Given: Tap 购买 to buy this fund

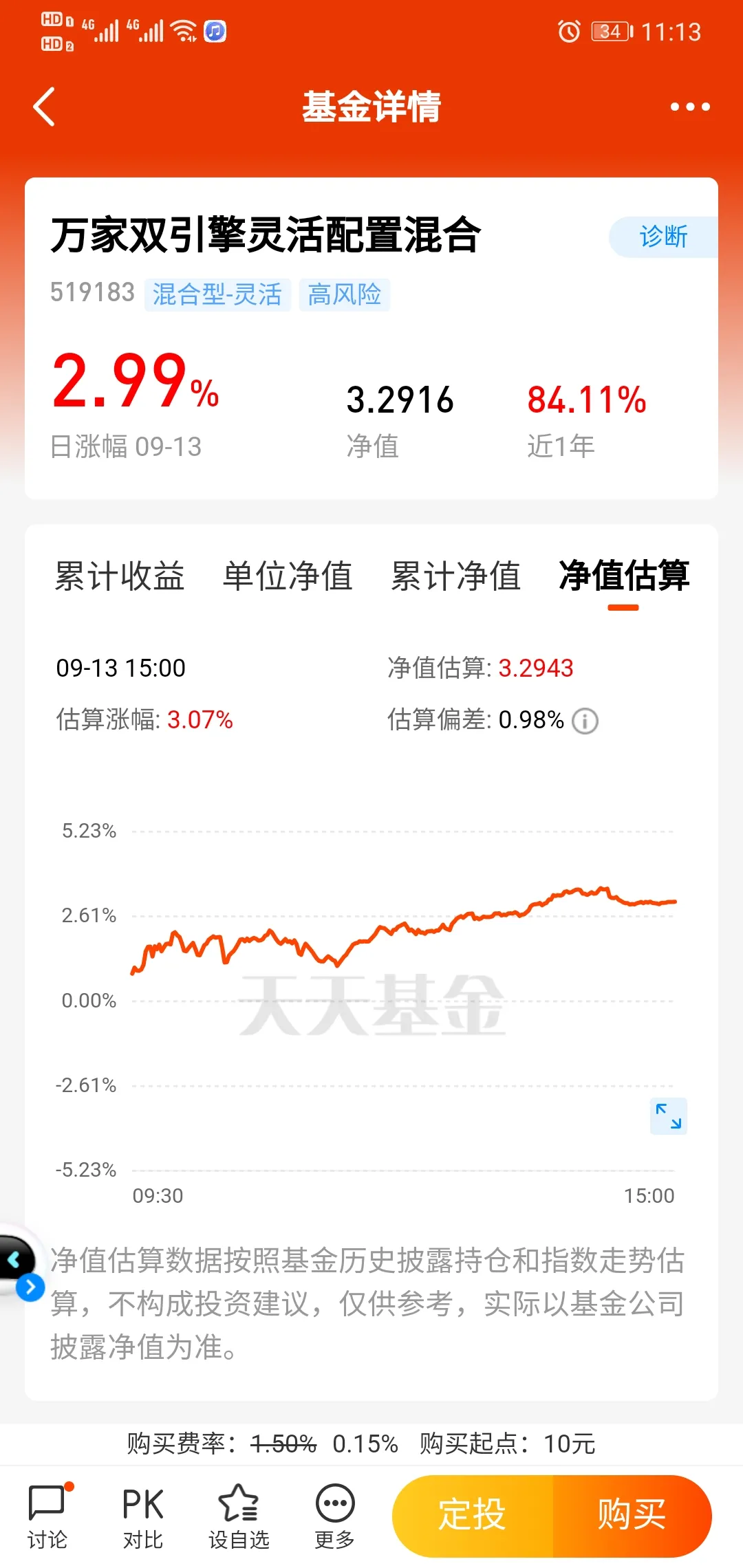Looking at the screenshot, I should coord(632,1515).
